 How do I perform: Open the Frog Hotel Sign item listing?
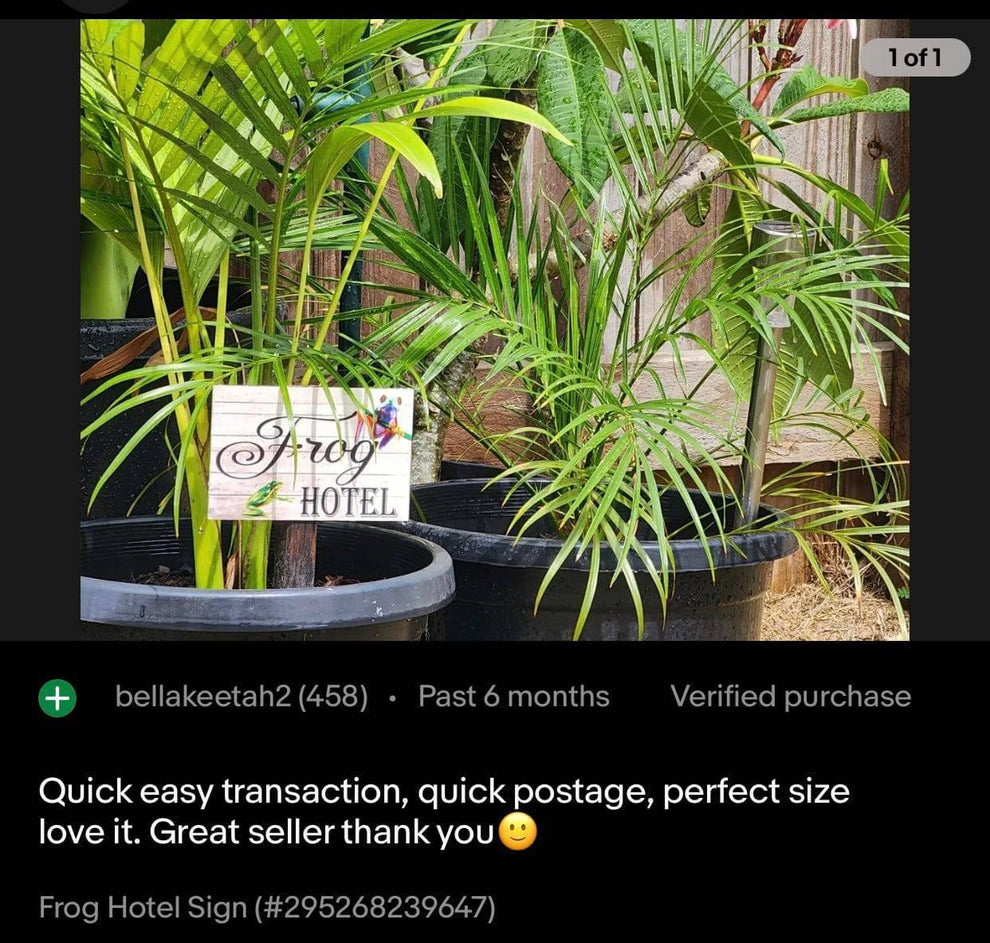pos(267,908)
